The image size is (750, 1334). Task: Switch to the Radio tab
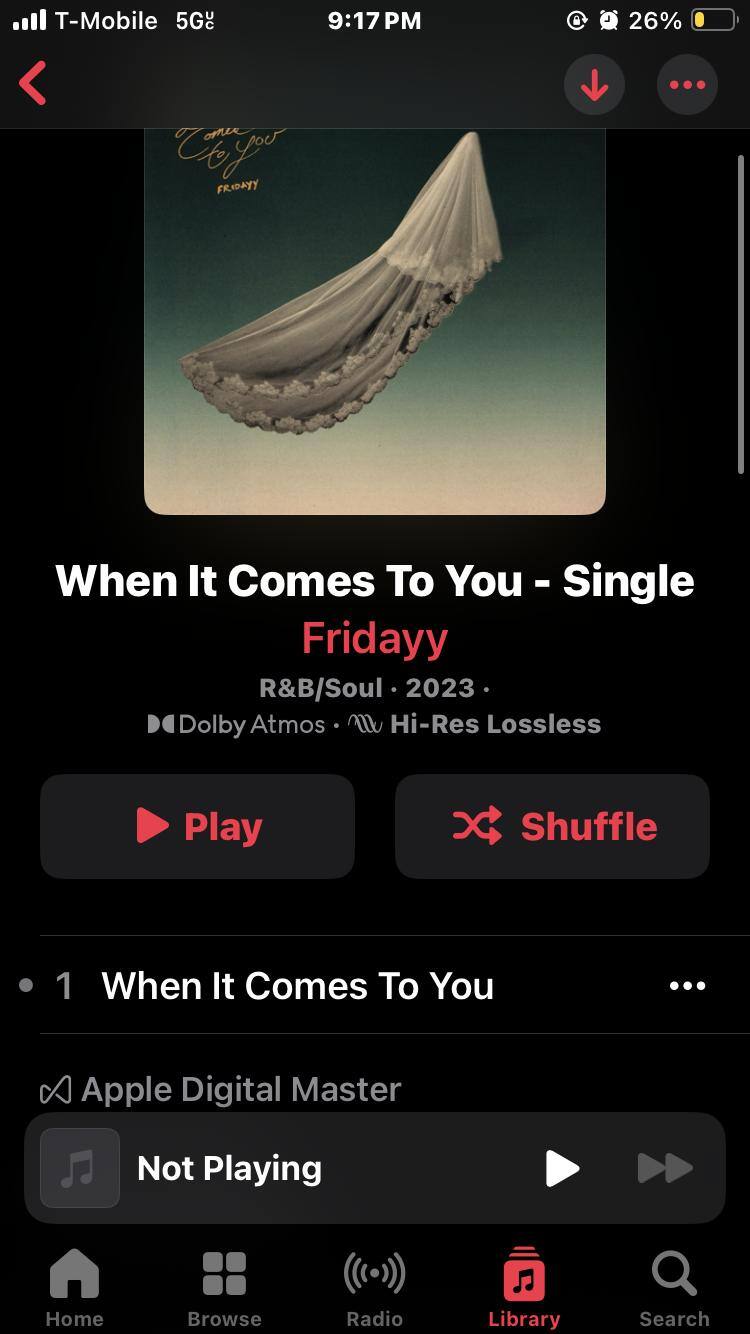tap(374, 1288)
